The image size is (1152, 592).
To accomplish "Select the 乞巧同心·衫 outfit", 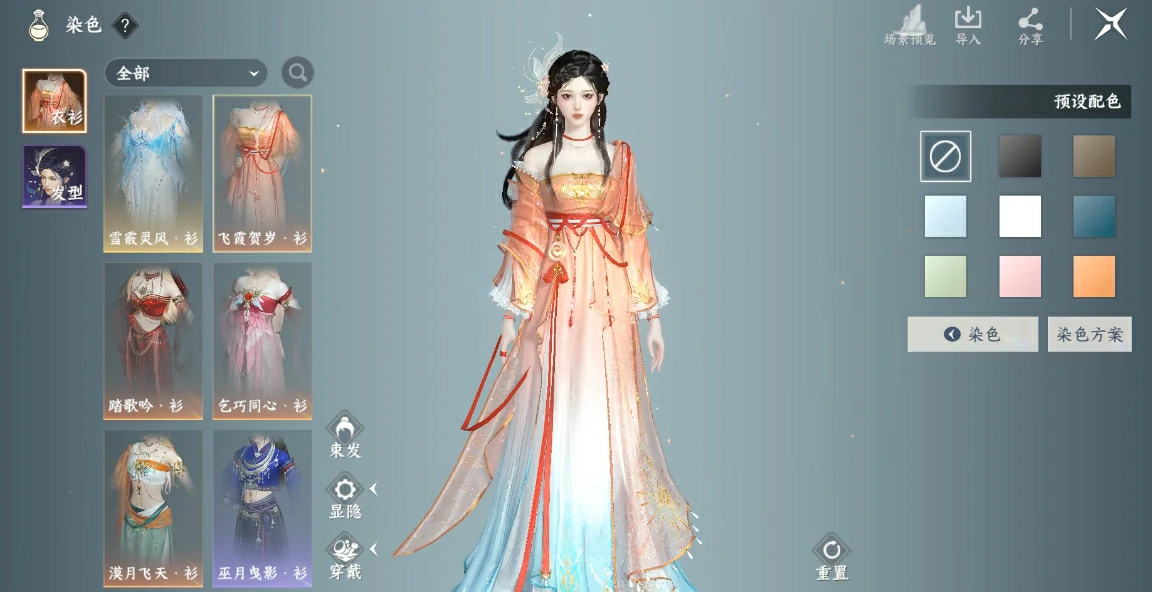I will 262,340.
